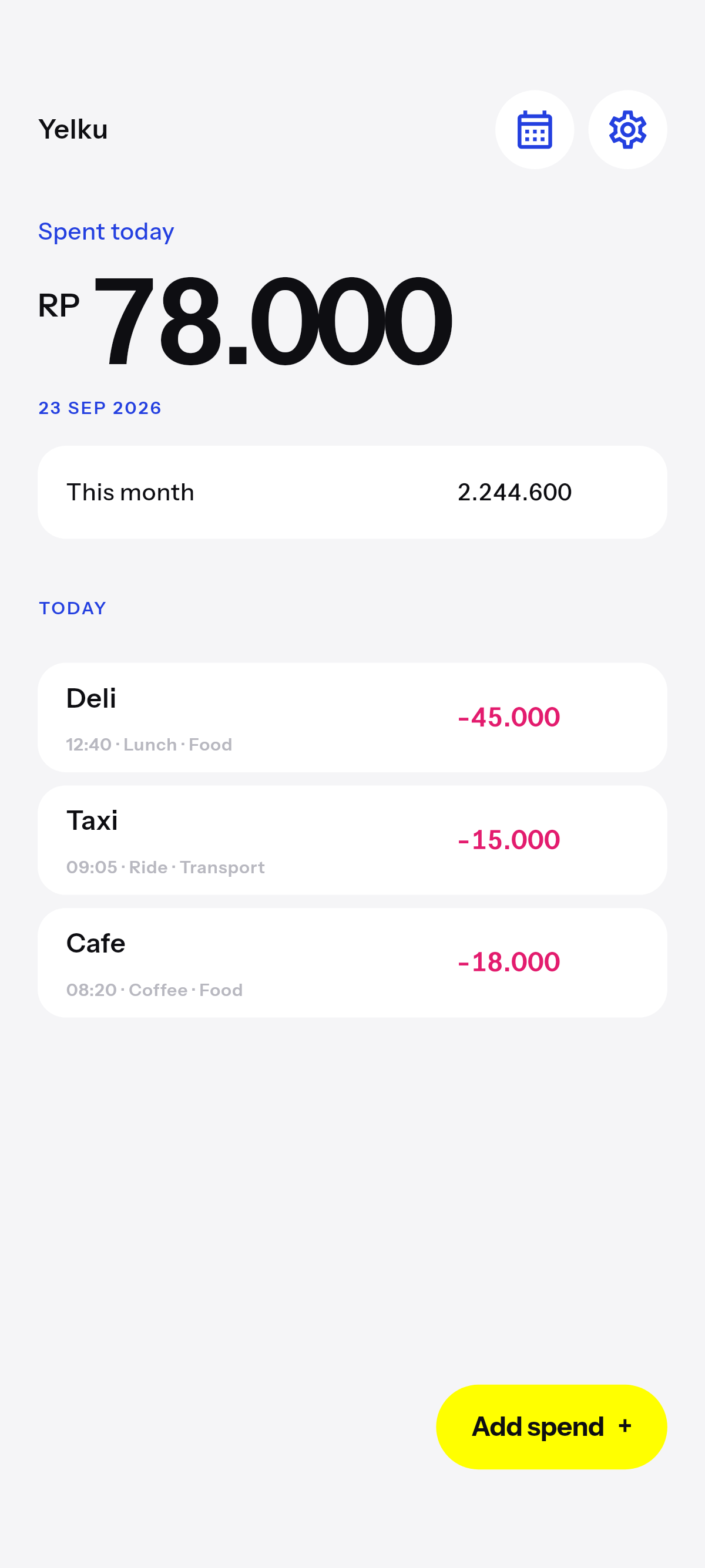Open the This month summary card
The height and width of the screenshot is (1568, 705).
352,492
